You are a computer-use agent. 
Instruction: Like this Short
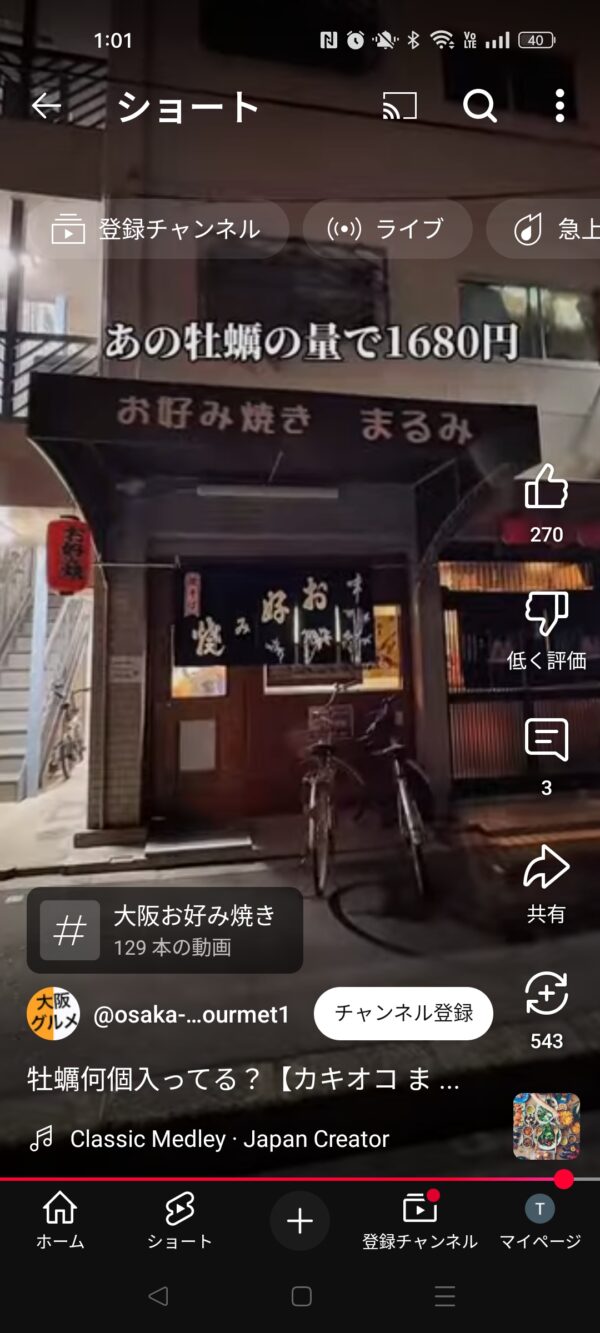click(546, 490)
